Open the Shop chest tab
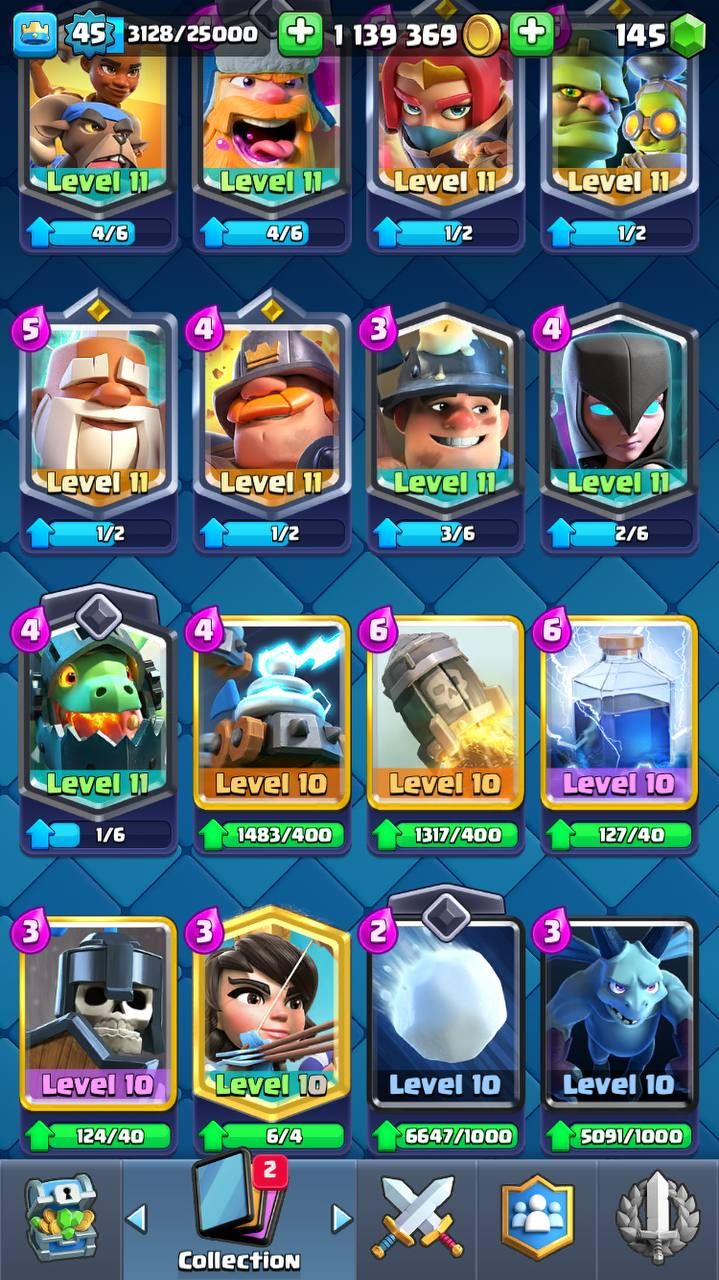 tap(59, 1217)
